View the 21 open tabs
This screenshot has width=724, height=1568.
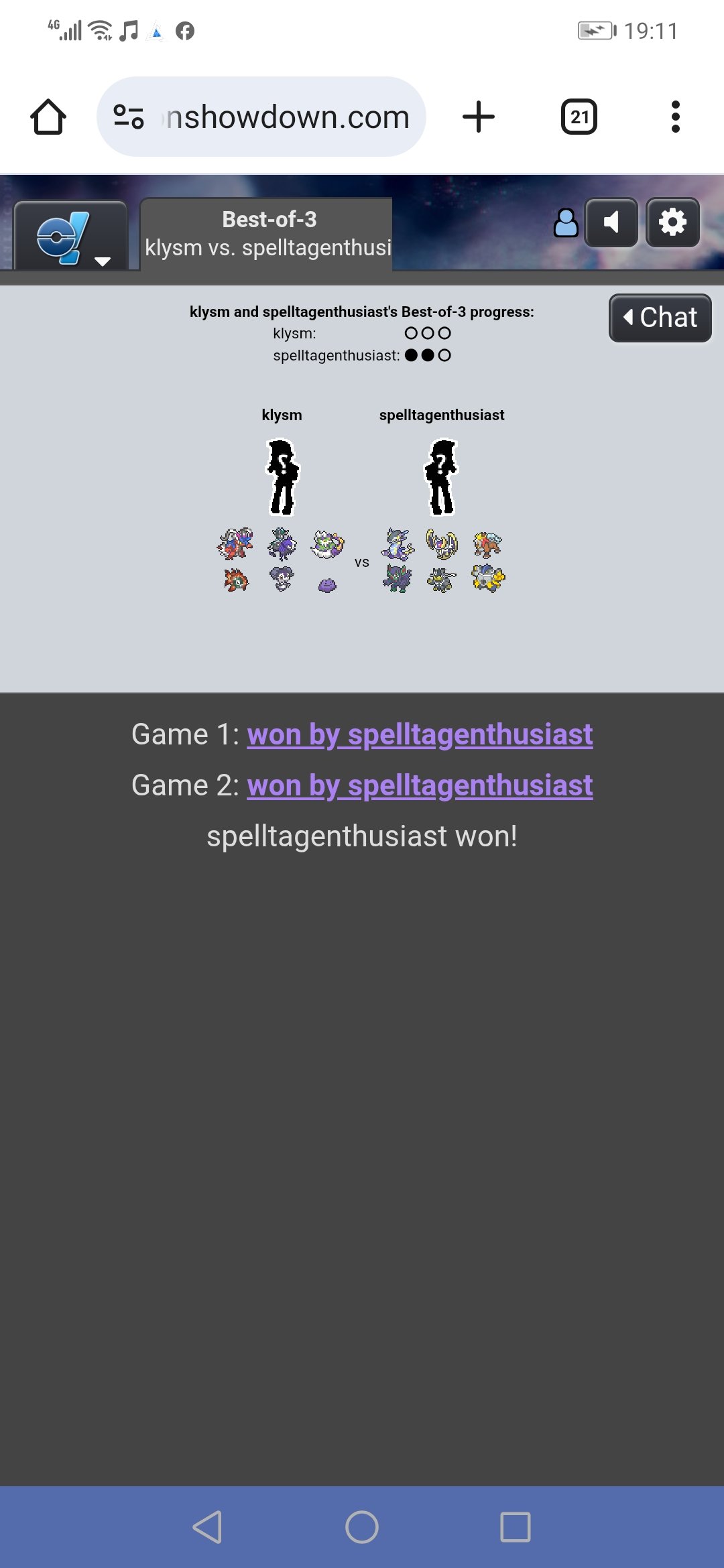coord(579,117)
